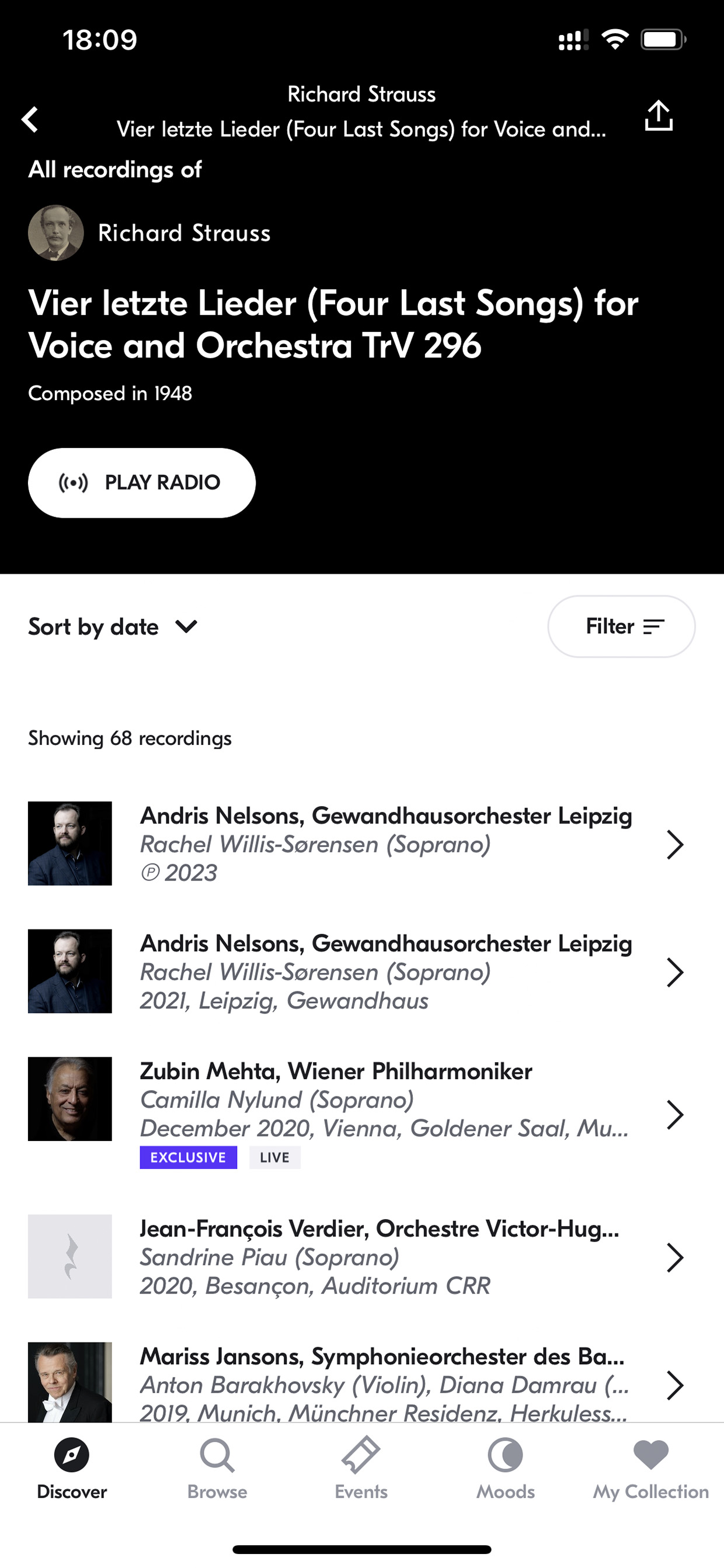Open Andris Nelsons recording ℗ 2023

click(361, 844)
